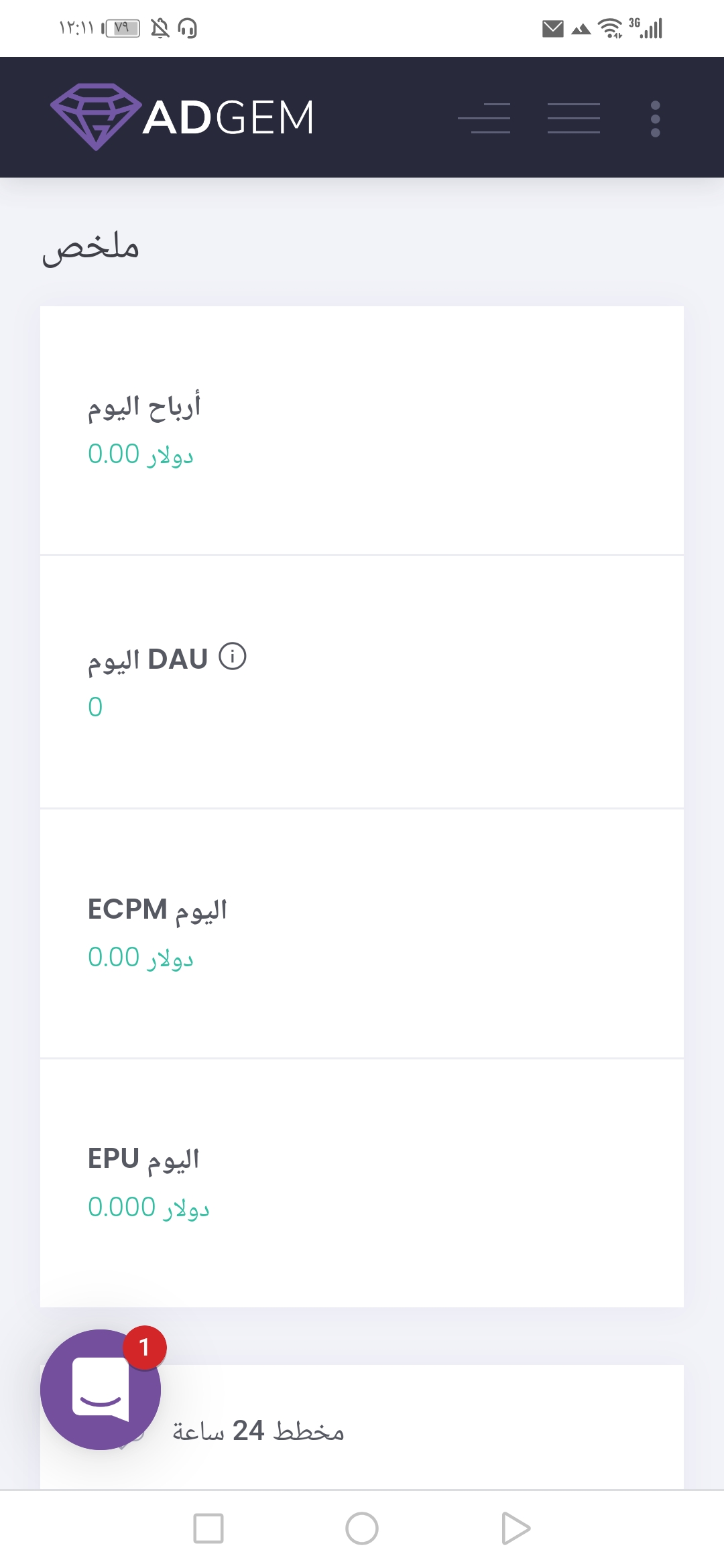The width and height of the screenshot is (724, 1568).
Task: Click the info icon beside DAU اليوم
Action: (233, 657)
